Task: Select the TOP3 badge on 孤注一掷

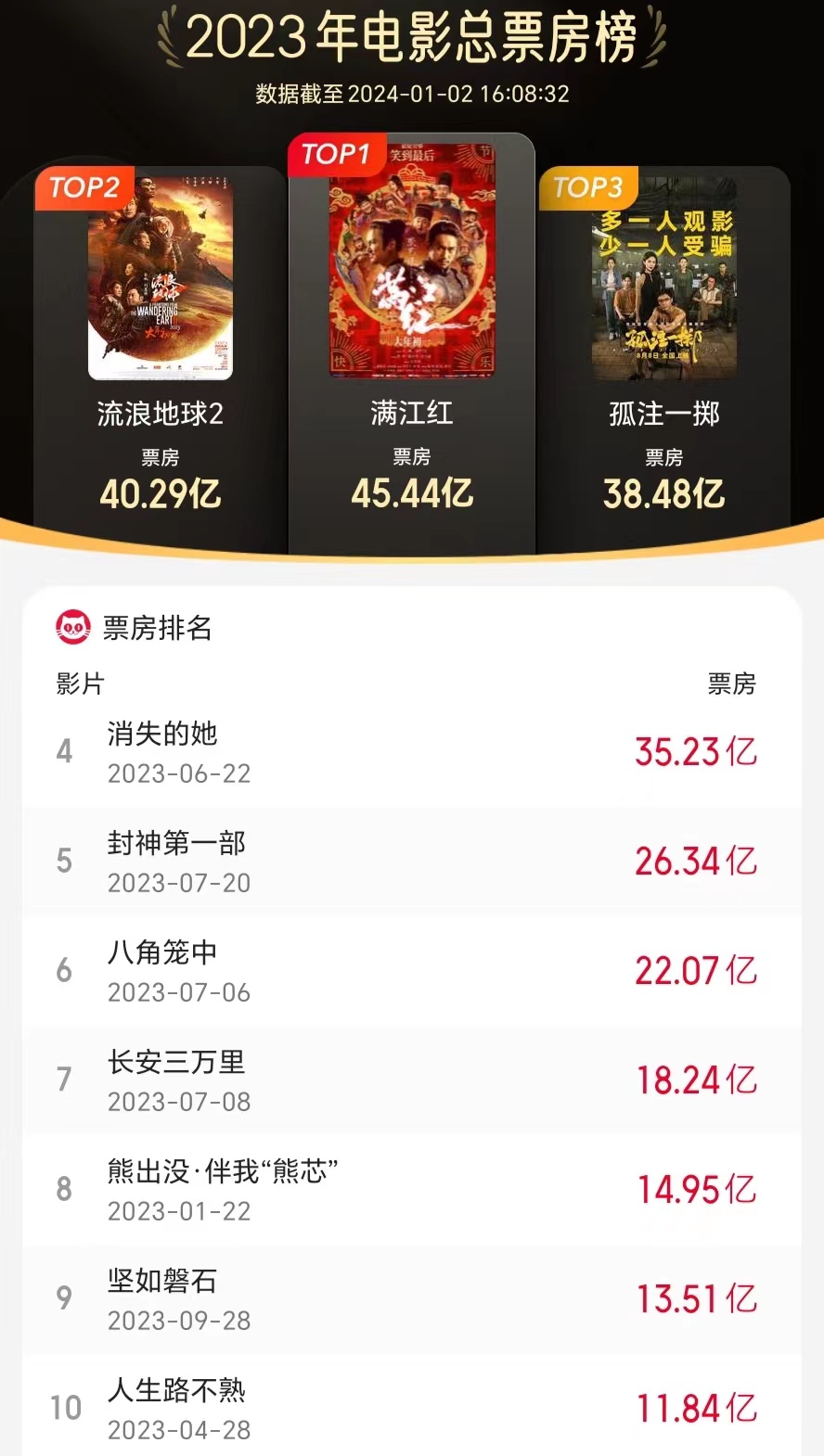Action: (x=588, y=189)
